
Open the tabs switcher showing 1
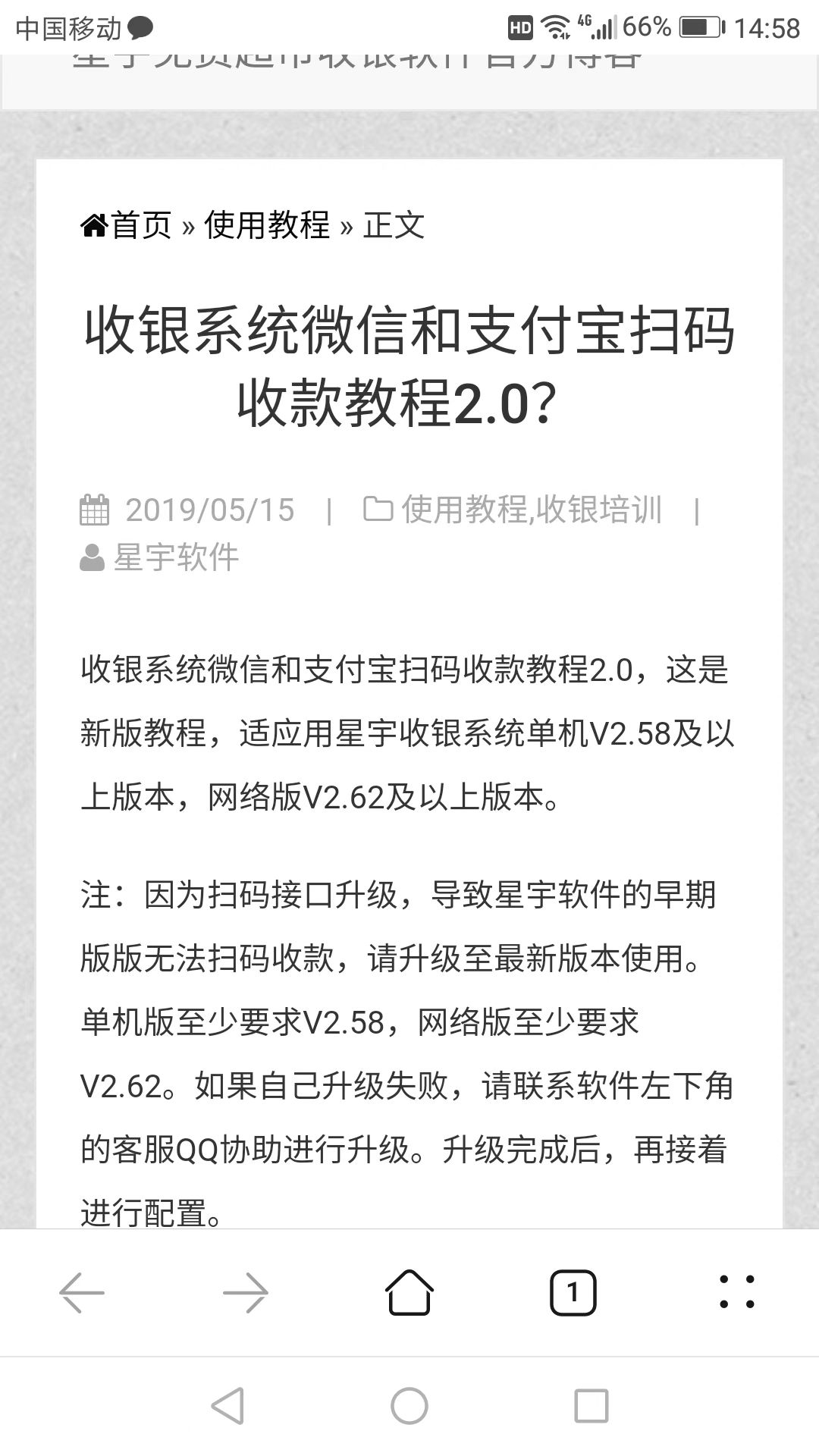[573, 1292]
